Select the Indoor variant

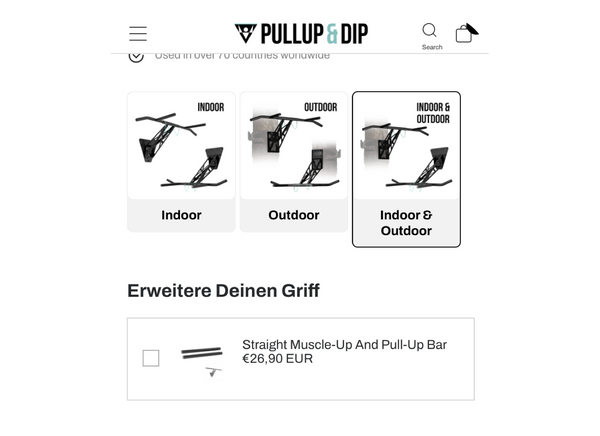pos(181,162)
